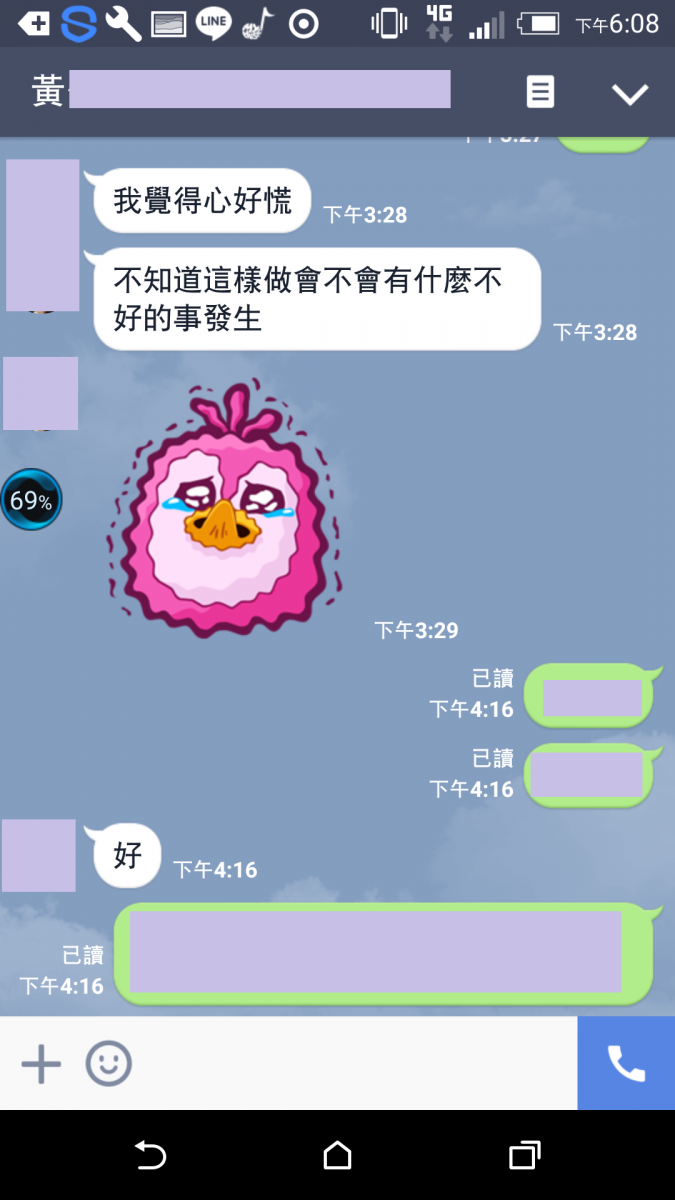Screen dimensions: 675x1200
Task: Open the plus attachment menu
Action: pyautogui.click(x=41, y=1063)
